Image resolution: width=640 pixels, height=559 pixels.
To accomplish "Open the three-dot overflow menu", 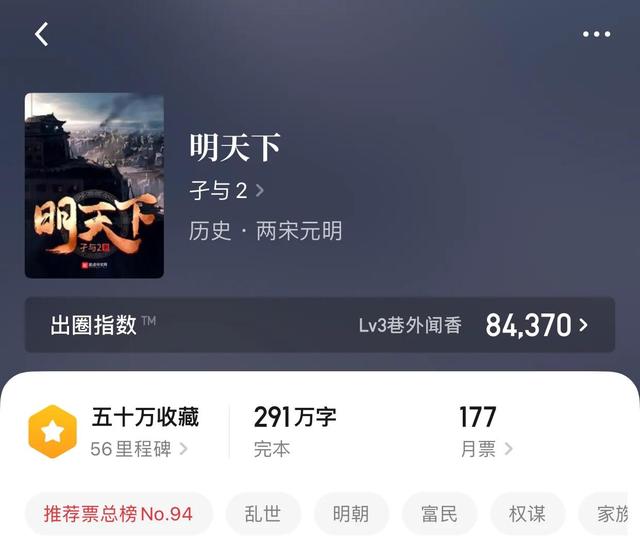I will point(596,34).
